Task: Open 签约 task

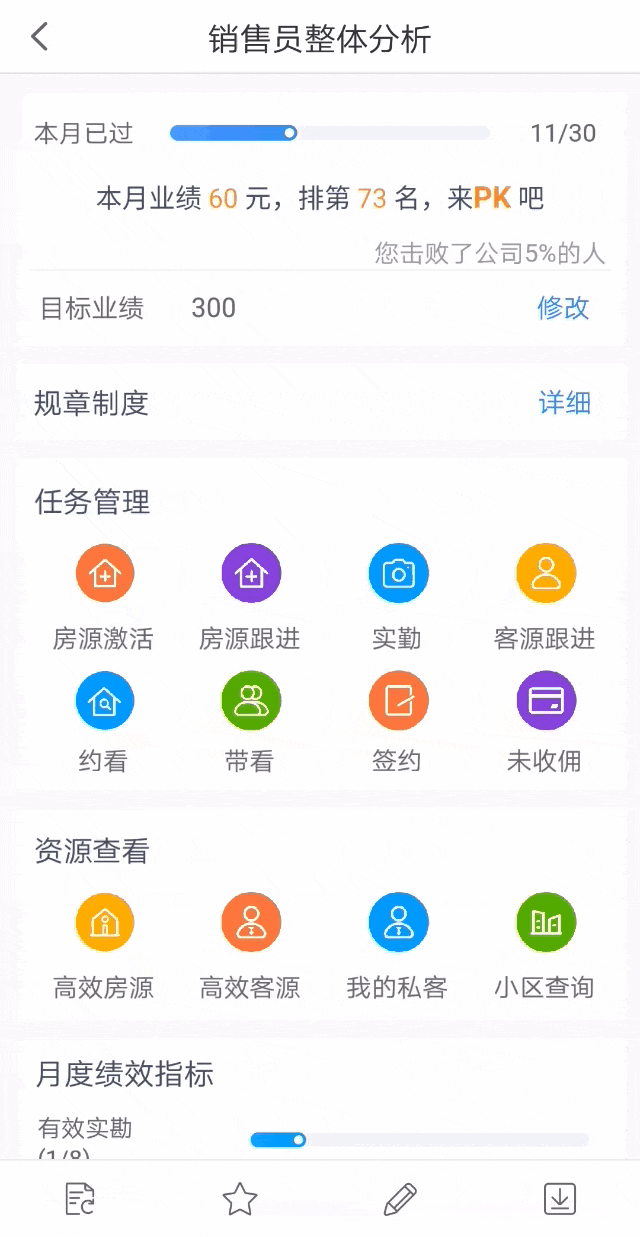Action: point(398,702)
